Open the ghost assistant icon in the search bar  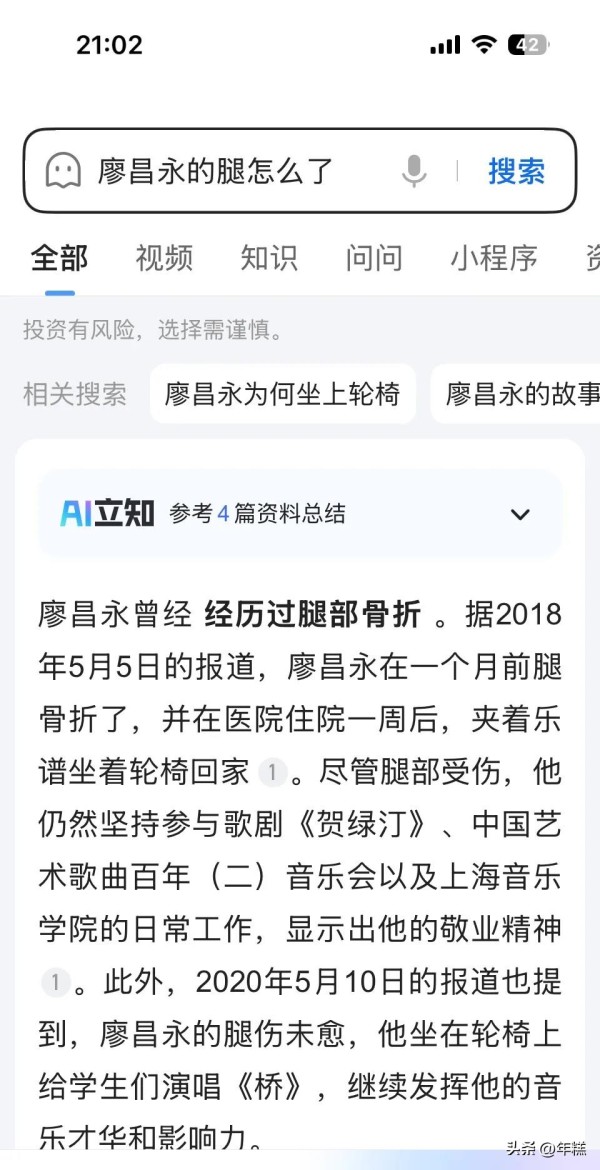coord(63,171)
